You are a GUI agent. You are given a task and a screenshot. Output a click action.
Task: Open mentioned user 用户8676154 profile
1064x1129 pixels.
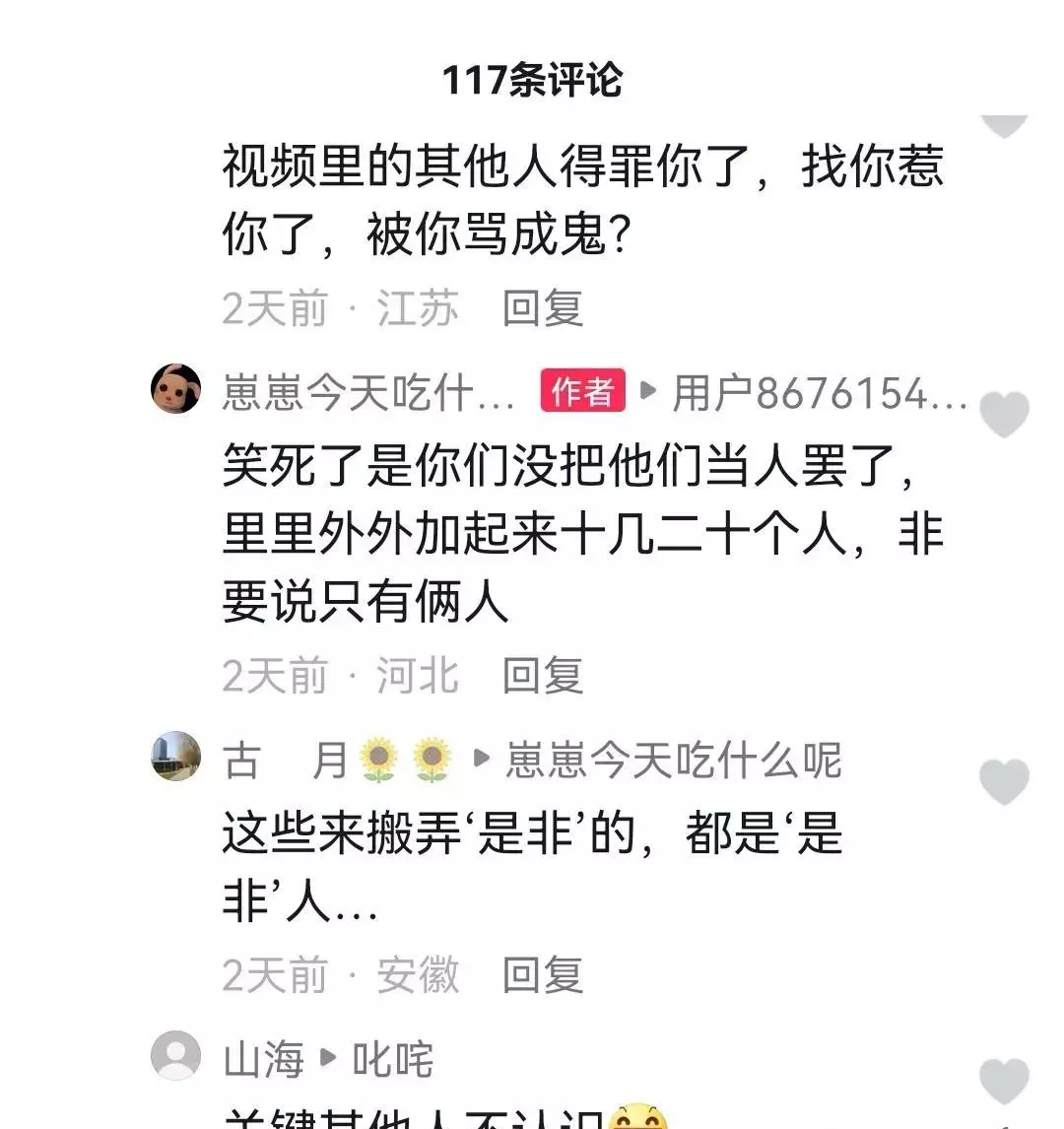tap(818, 394)
